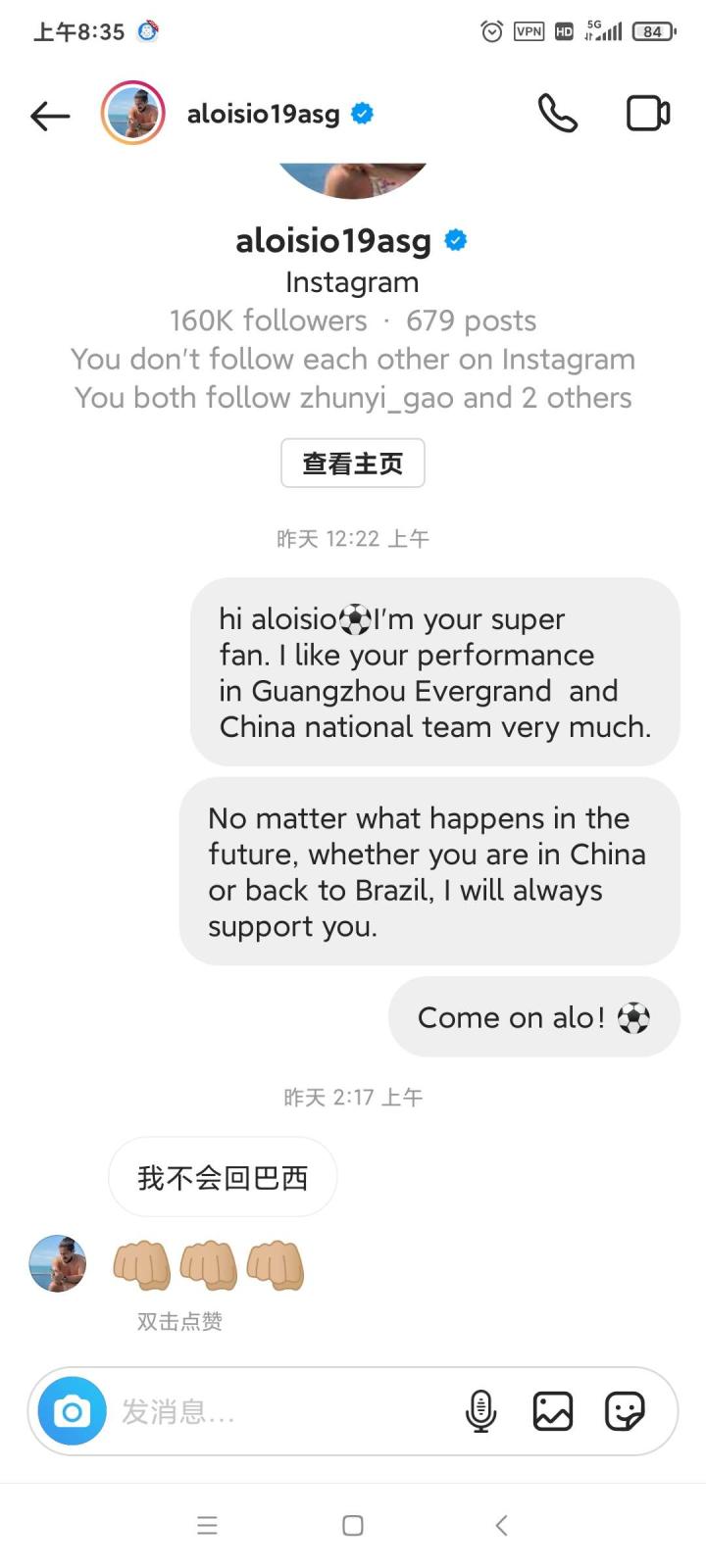Tap sender avatar beside the fist emojis

coord(58,1263)
